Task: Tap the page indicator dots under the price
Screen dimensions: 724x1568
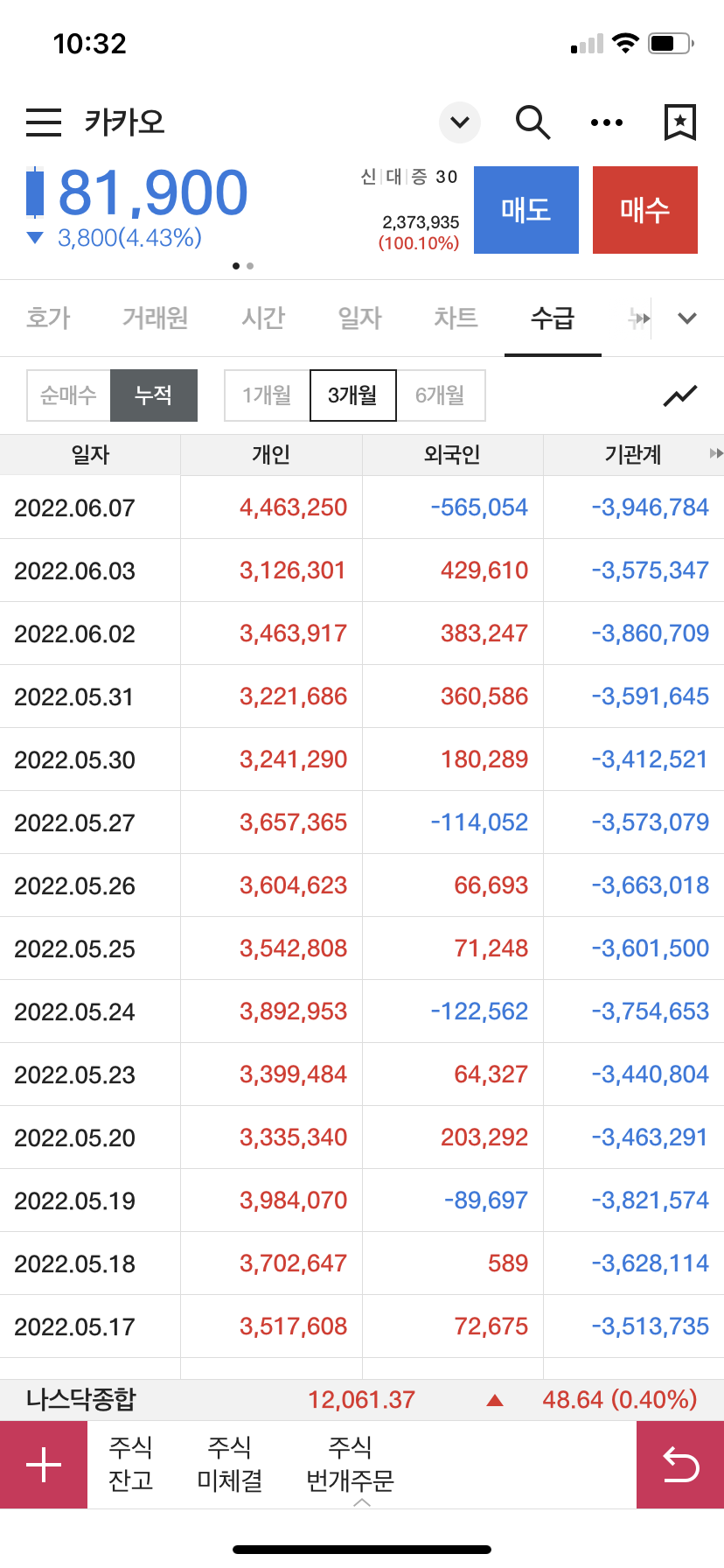Action: pyautogui.click(x=243, y=265)
